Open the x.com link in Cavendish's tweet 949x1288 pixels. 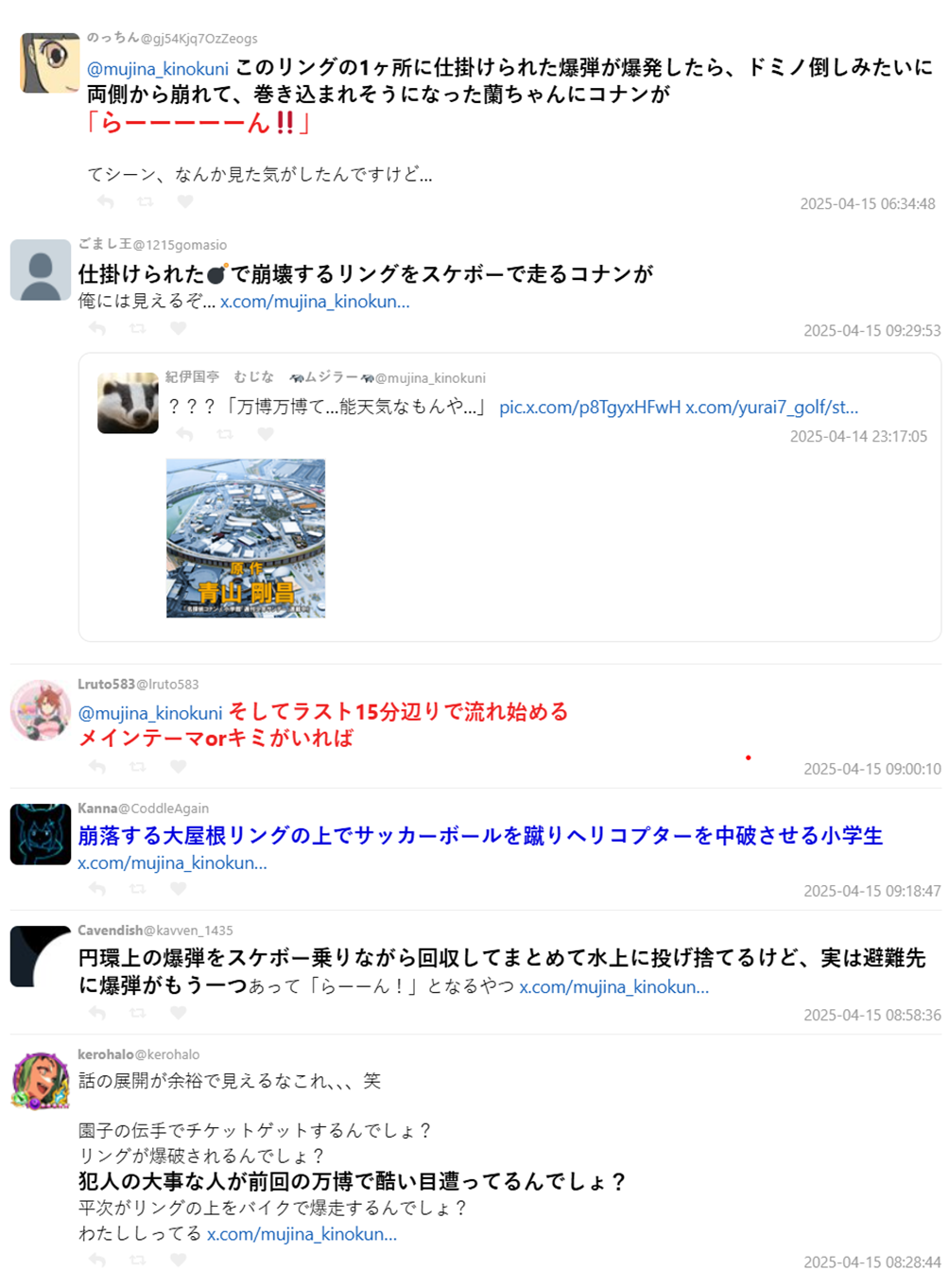click(x=613, y=986)
